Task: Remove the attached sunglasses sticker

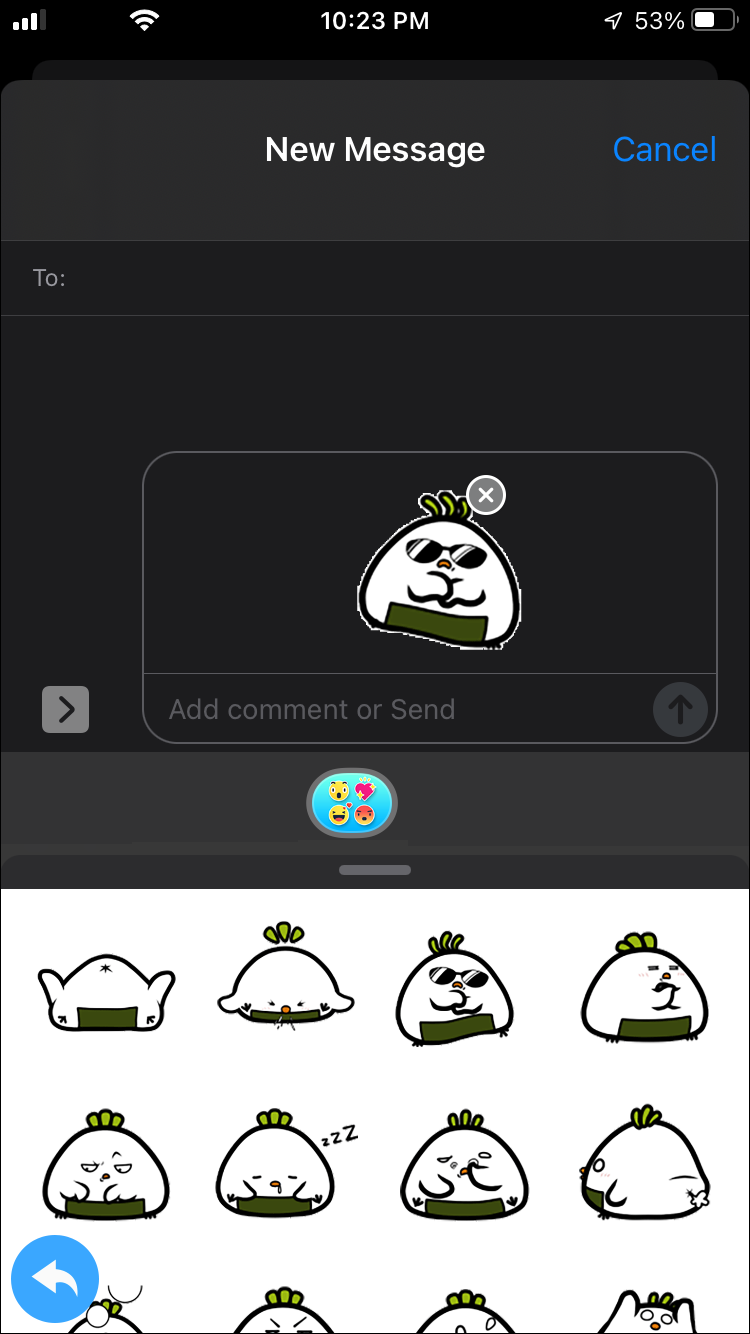Action: coord(486,495)
